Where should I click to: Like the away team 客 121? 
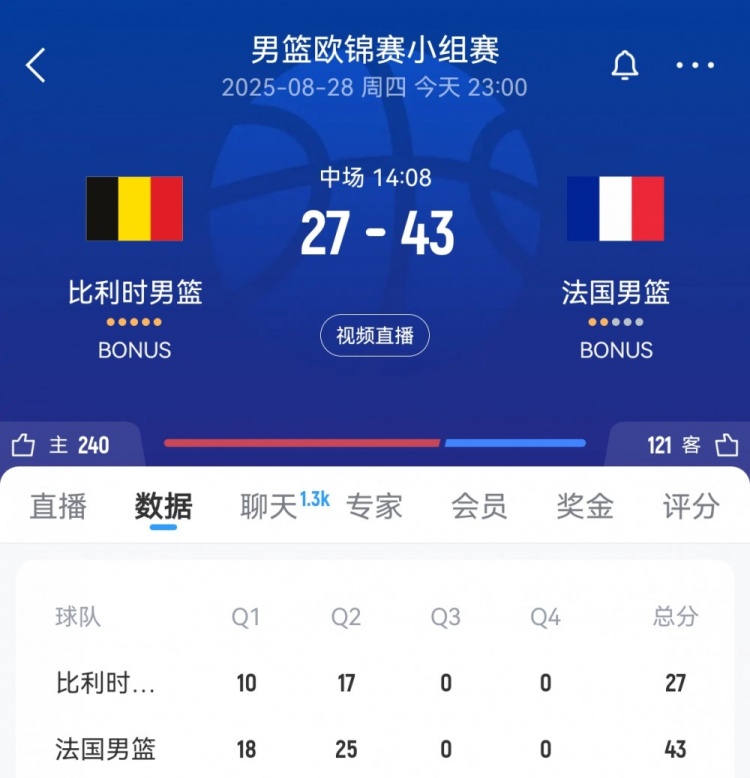point(727,445)
